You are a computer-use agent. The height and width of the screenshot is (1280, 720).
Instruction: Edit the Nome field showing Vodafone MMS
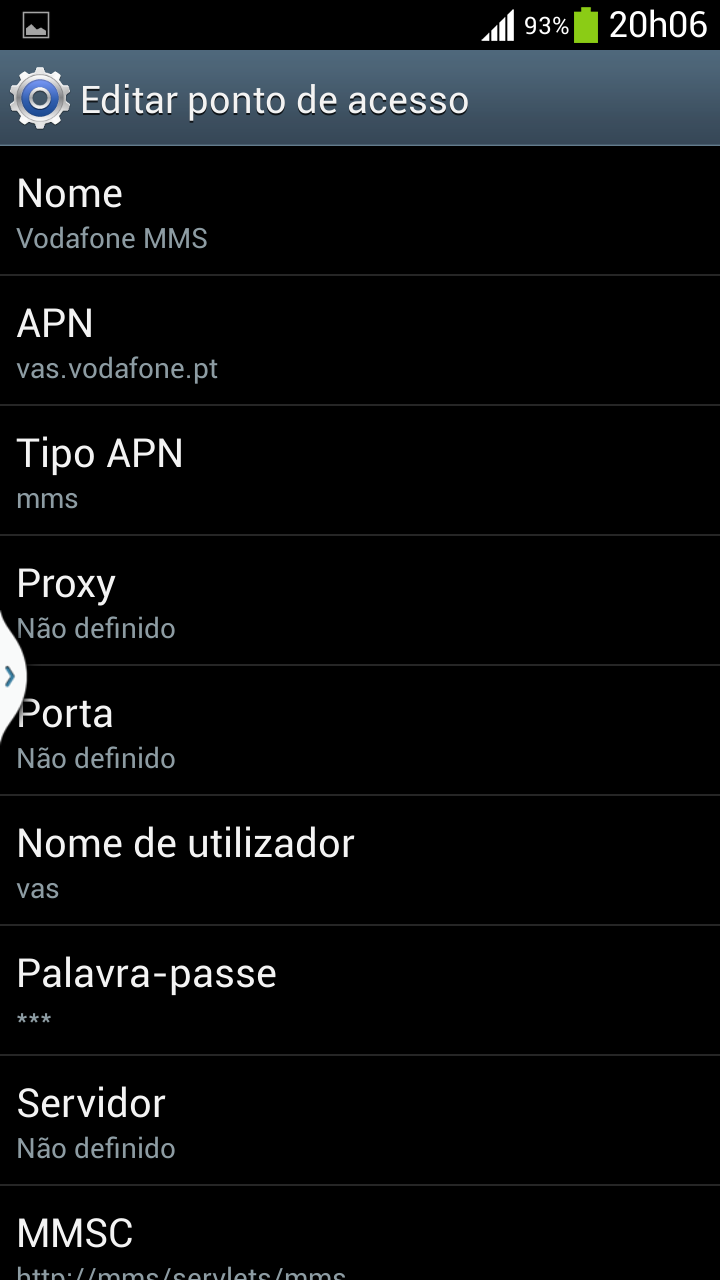coord(360,212)
